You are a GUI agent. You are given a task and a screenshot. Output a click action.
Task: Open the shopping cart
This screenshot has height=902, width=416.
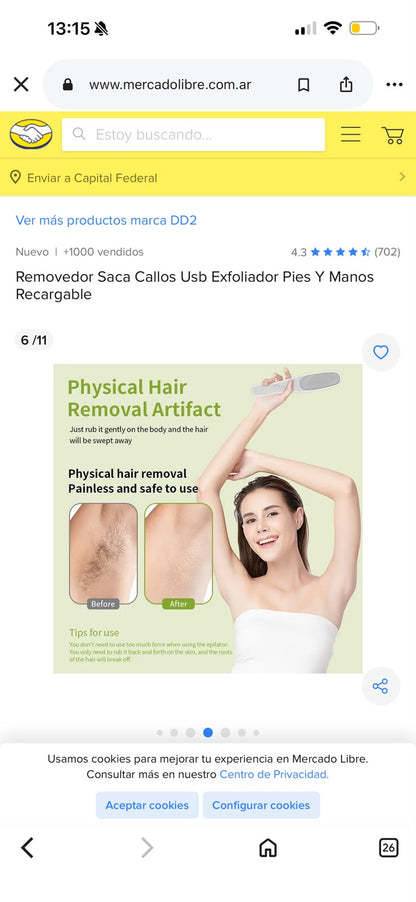point(392,135)
